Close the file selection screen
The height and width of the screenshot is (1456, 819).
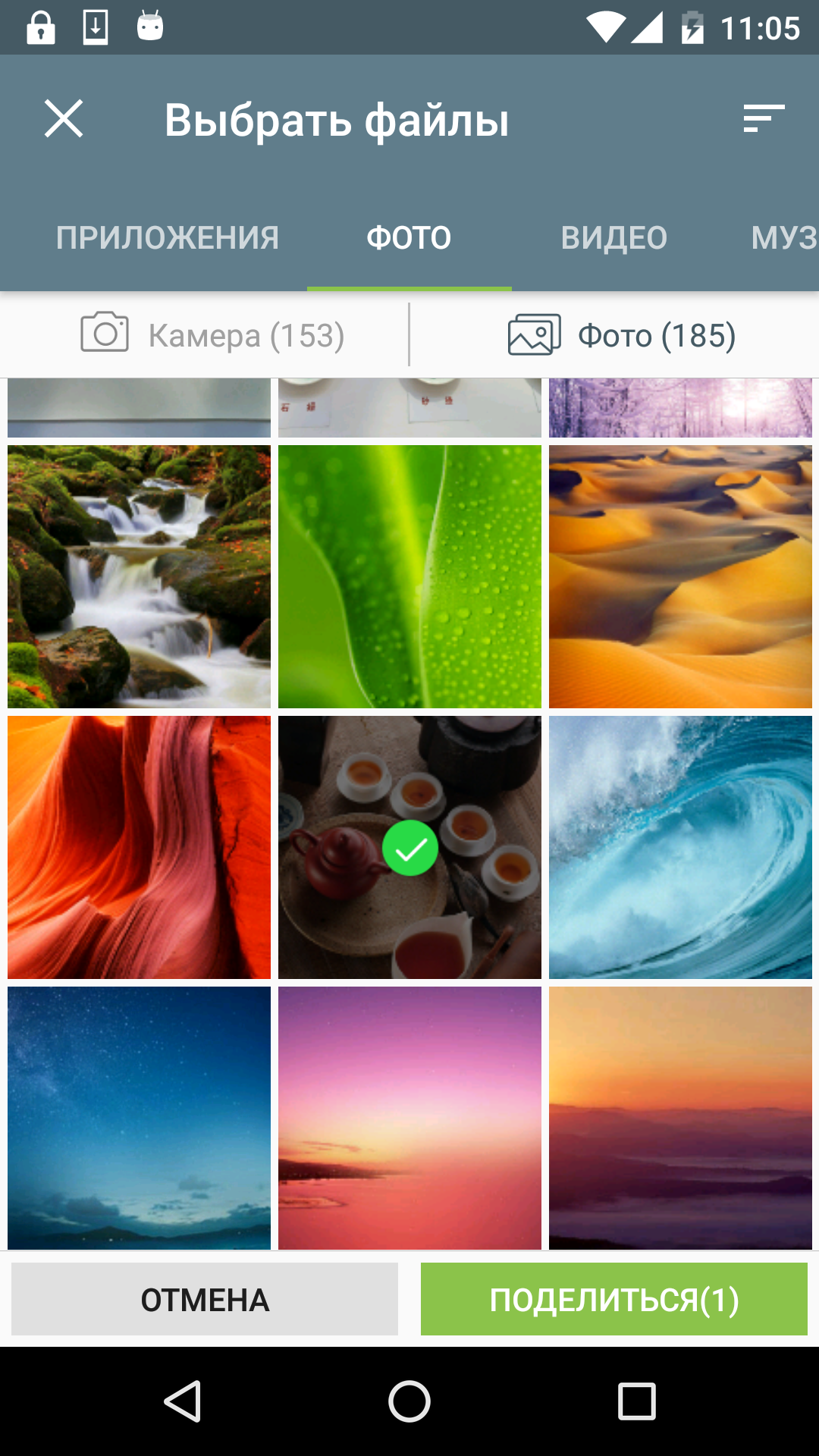point(64,119)
